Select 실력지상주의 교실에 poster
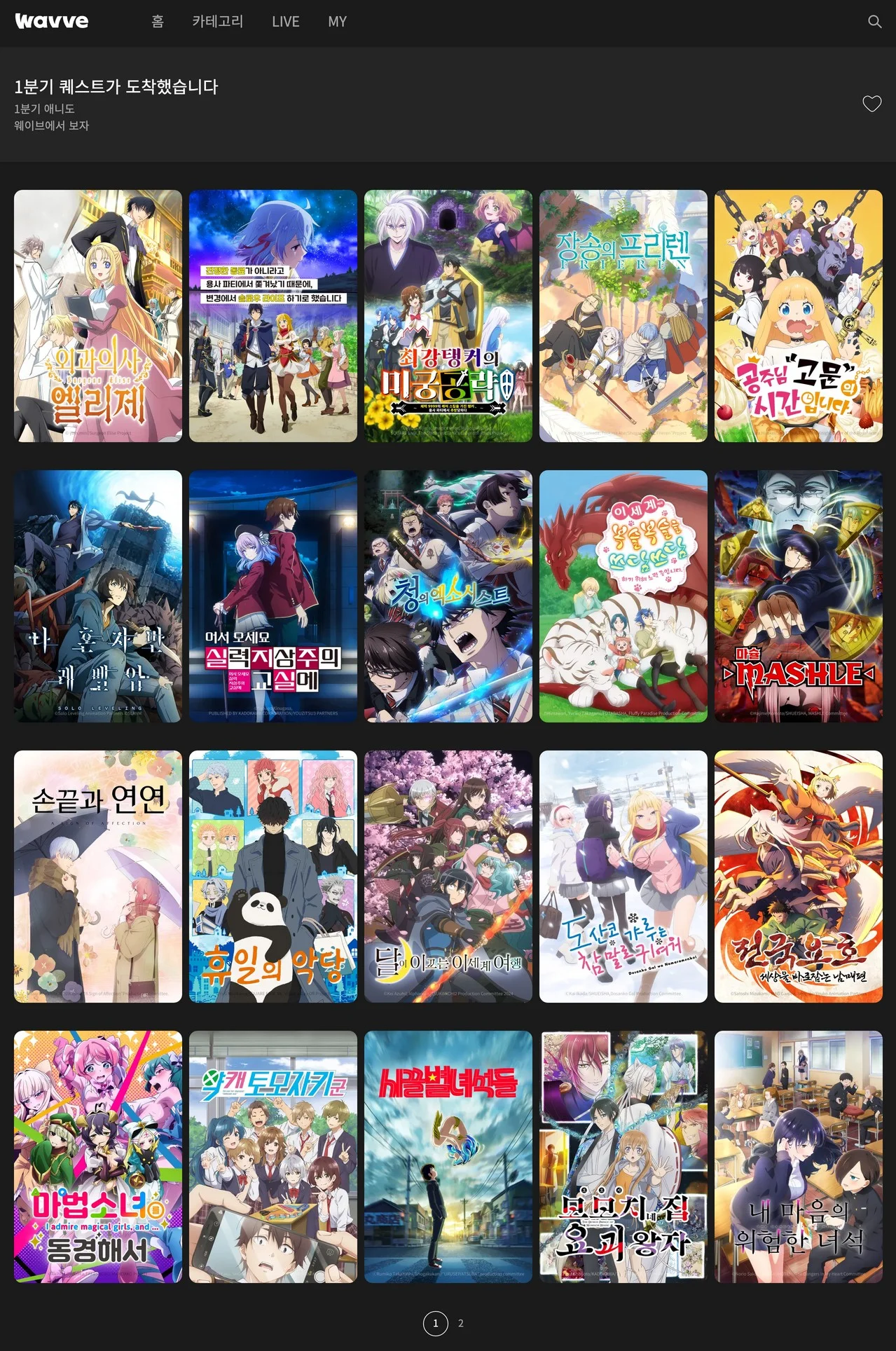Viewport: 896px width, 1351px height. [273, 596]
